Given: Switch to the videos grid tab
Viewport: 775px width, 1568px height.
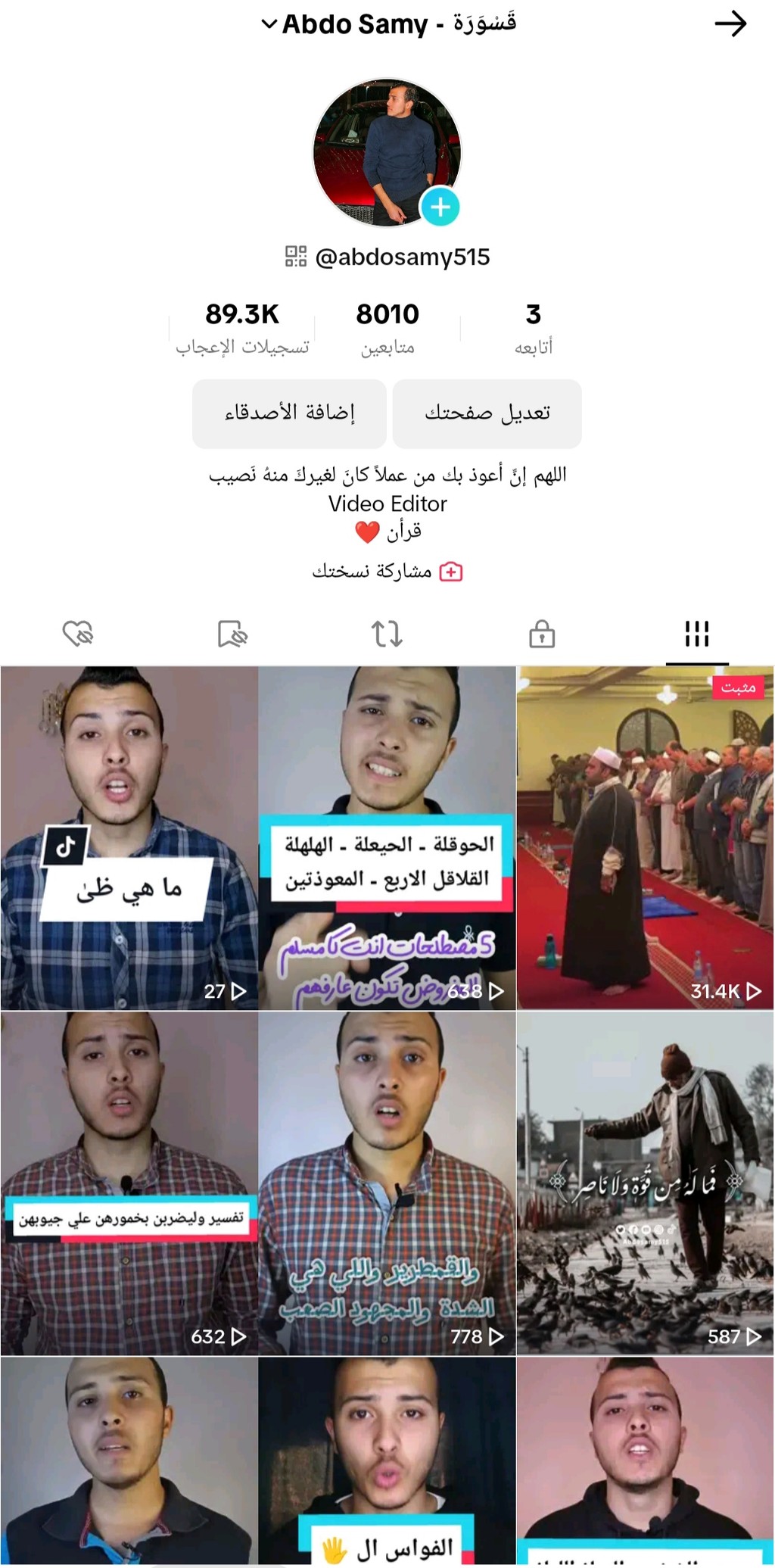Looking at the screenshot, I should 697,634.
